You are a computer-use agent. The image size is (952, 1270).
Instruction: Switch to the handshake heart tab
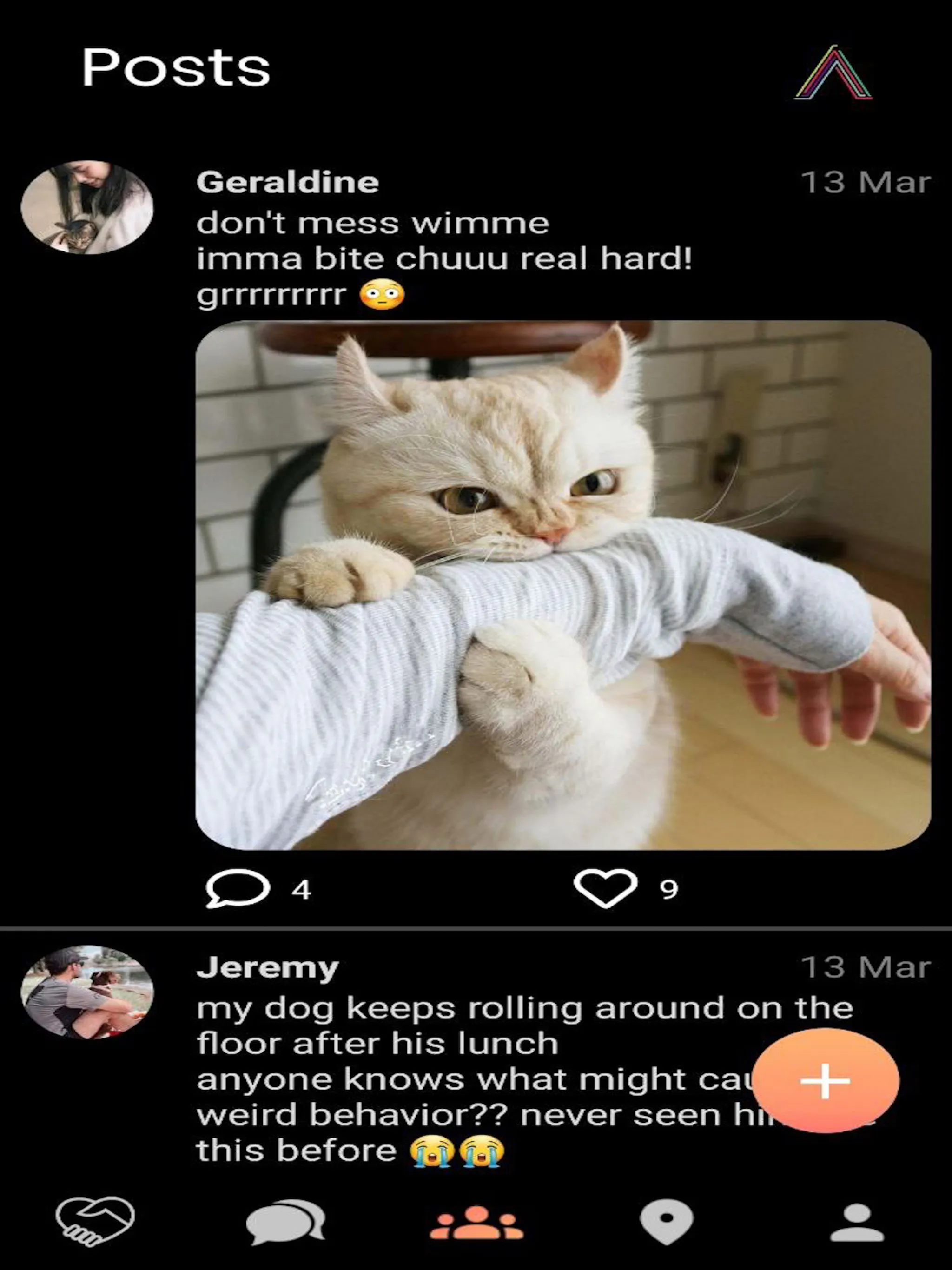click(95, 1221)
